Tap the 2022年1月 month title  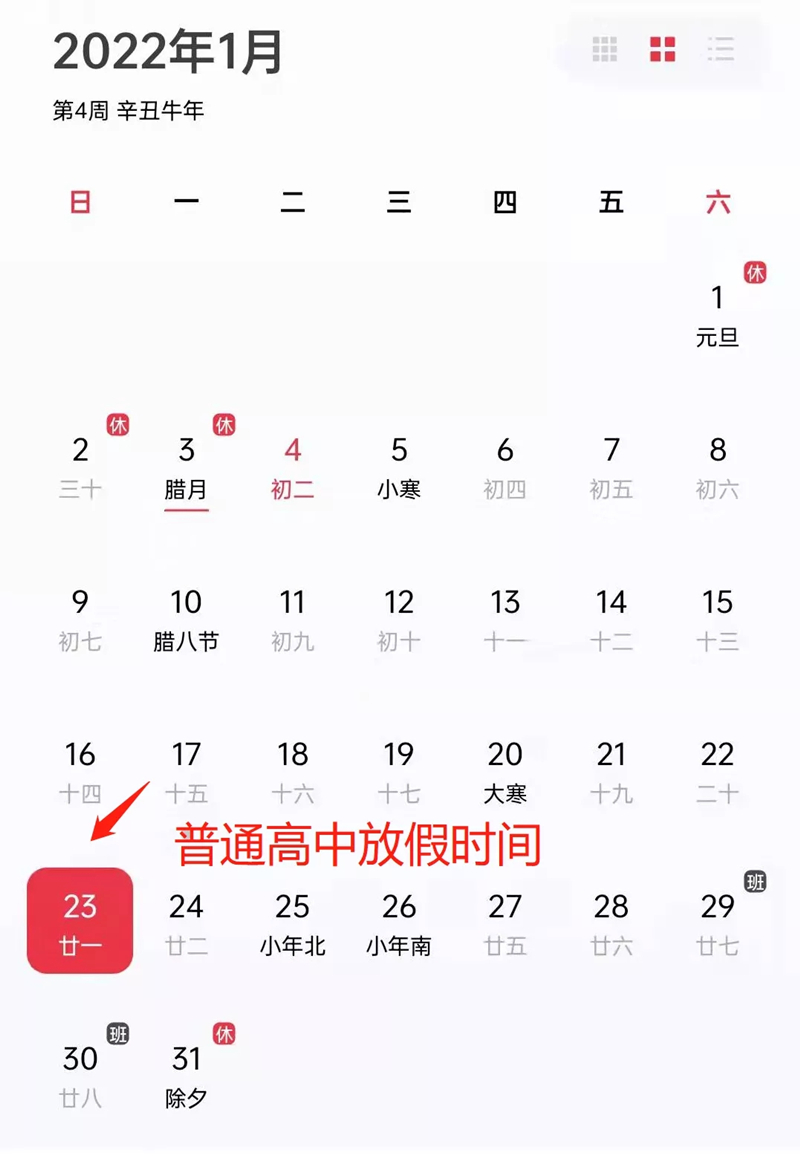168,52
